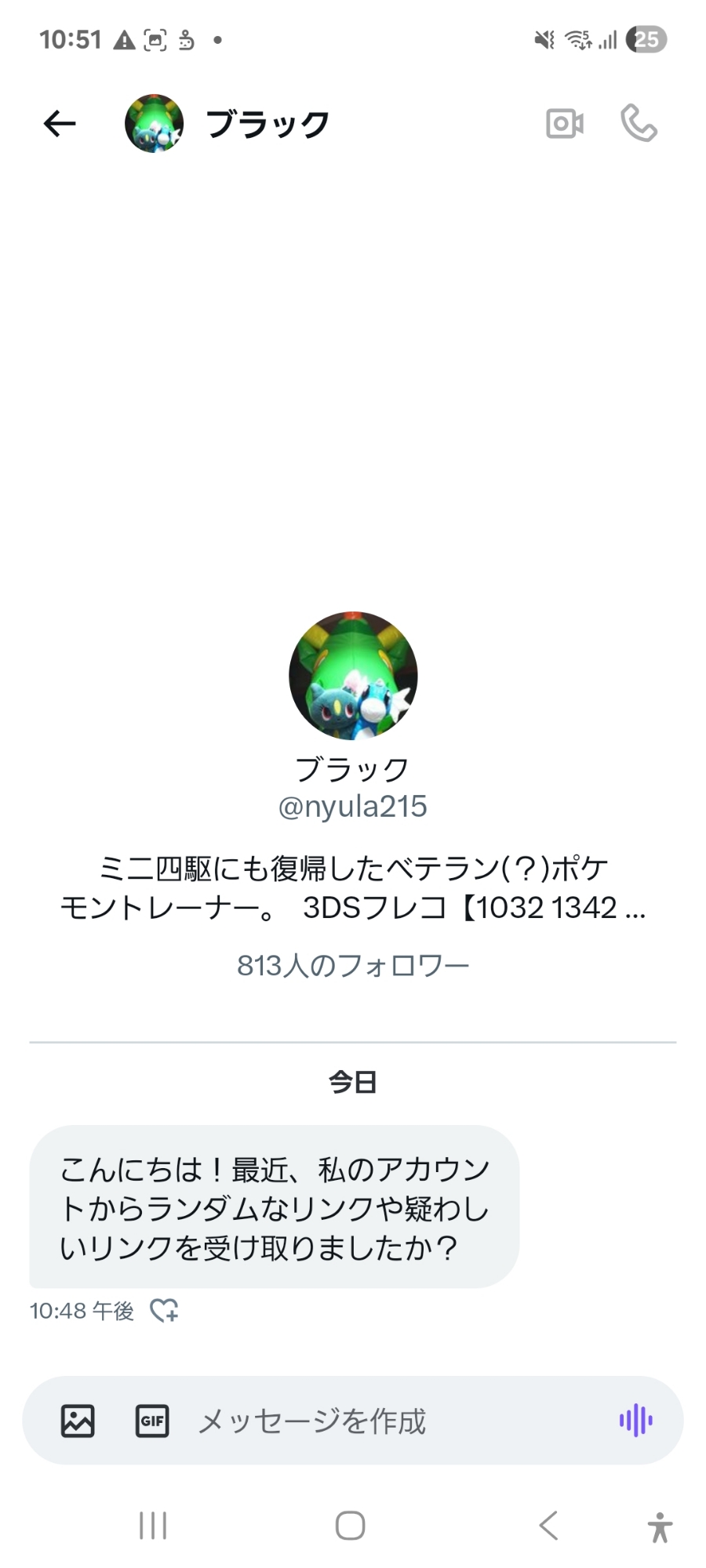Start a voice call with ブラック

[639, 124]
